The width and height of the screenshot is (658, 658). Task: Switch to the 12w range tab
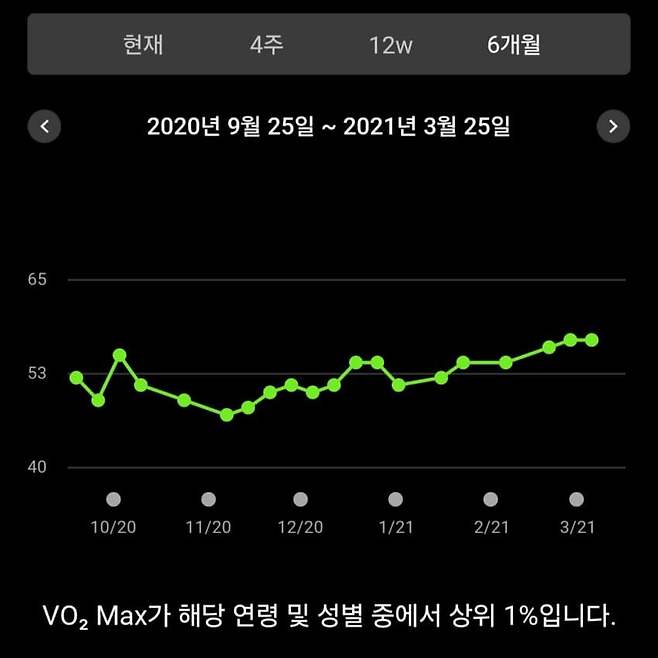coord(390,45)
